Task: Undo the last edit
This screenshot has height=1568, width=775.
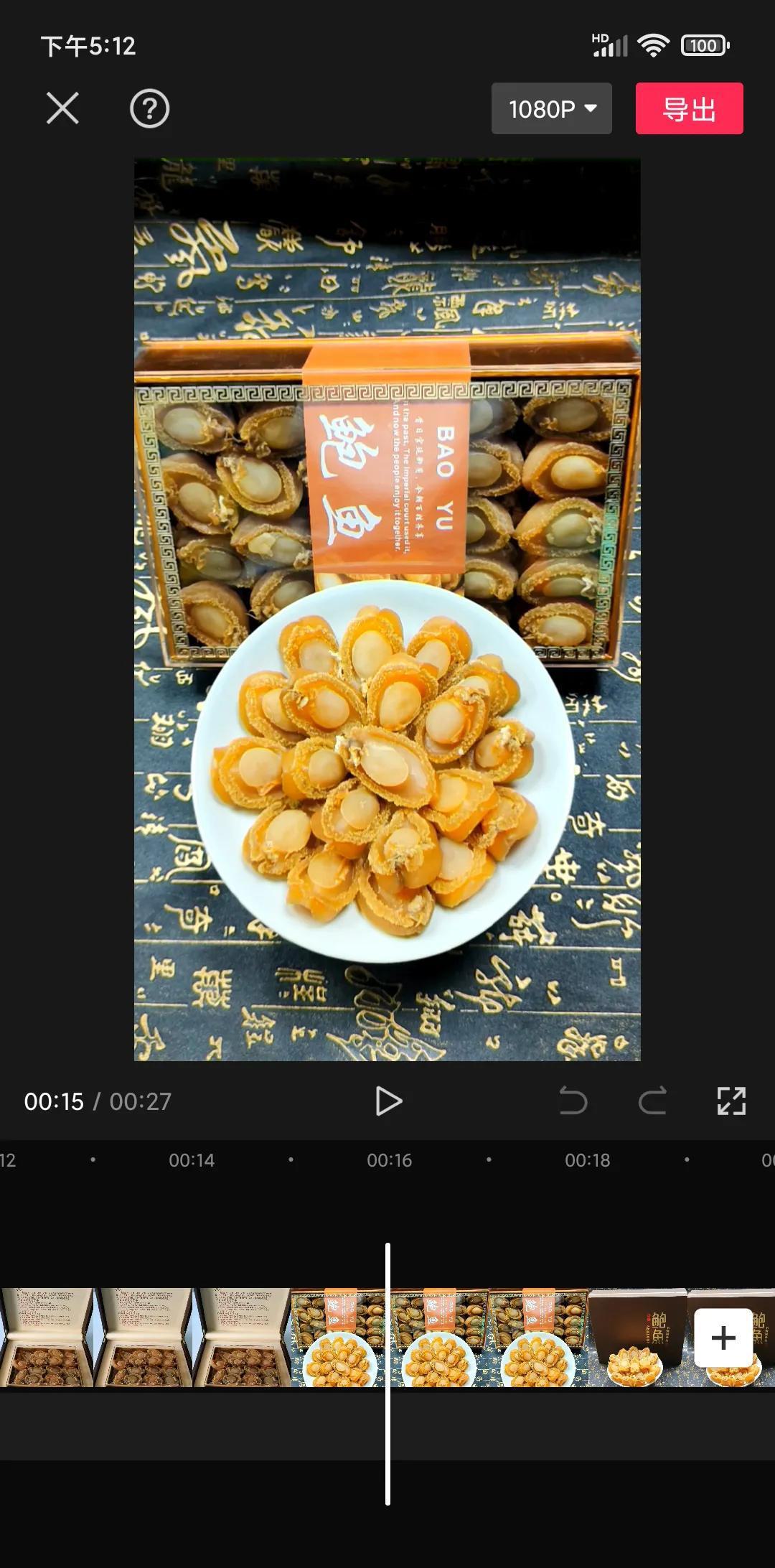Action: point(573,1101)
